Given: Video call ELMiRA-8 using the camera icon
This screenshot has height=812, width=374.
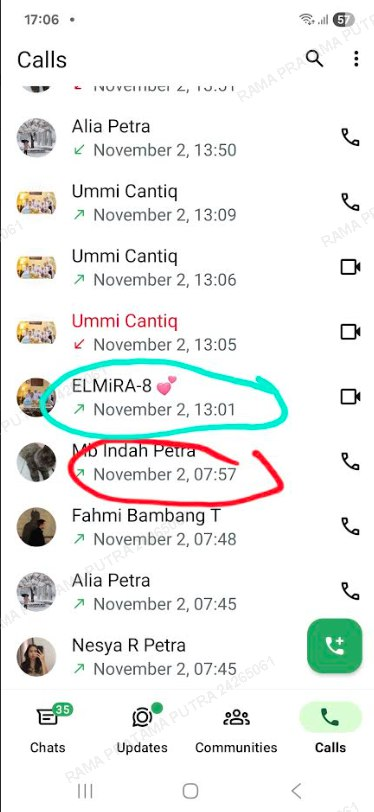Looking at the screenshot, I should click(x=350, y=397).
